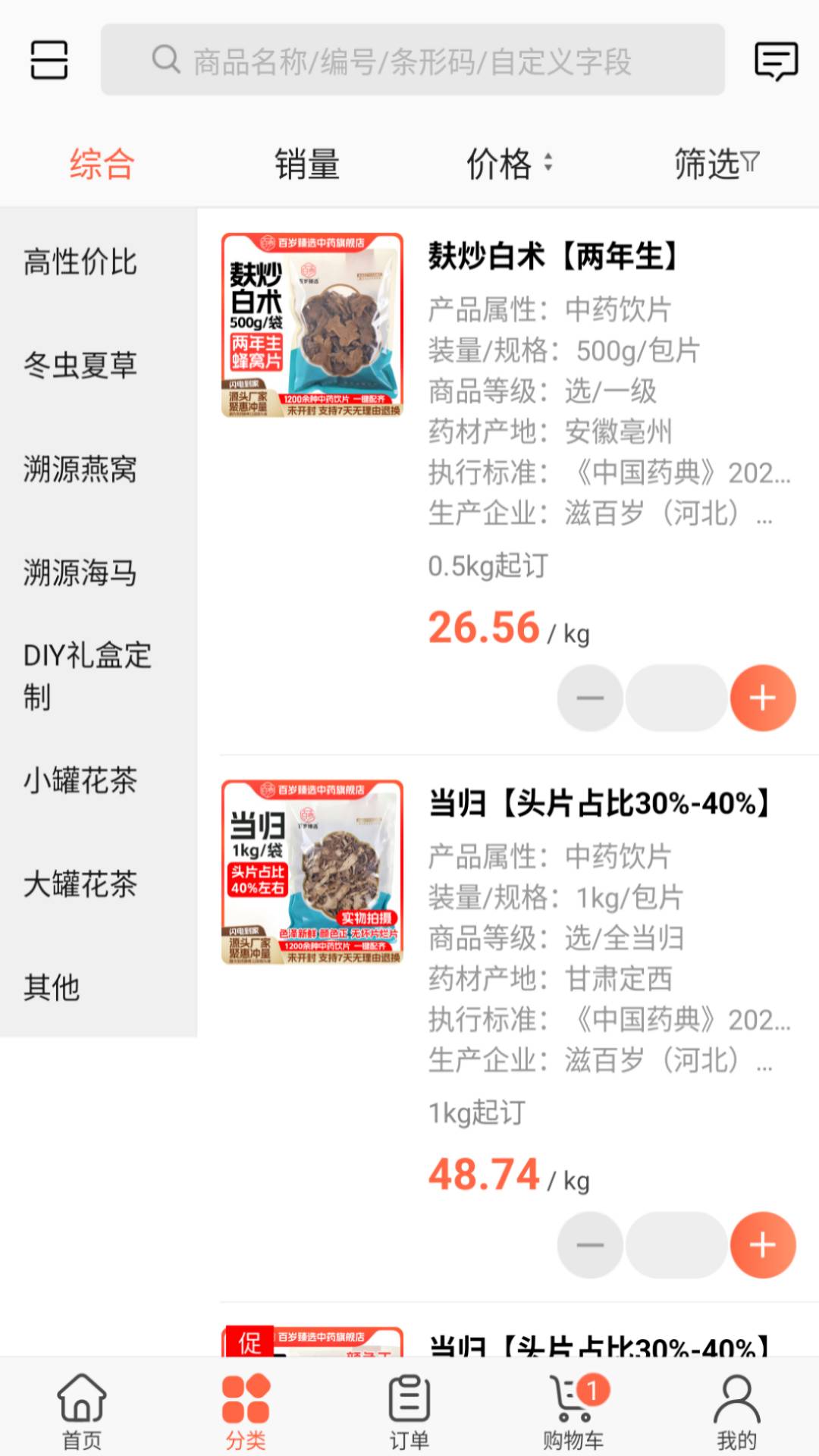The width and height of the screenshot is (819, 1456).
Task: Switch to the 销量 sales tab
Action: pos(306,163)
